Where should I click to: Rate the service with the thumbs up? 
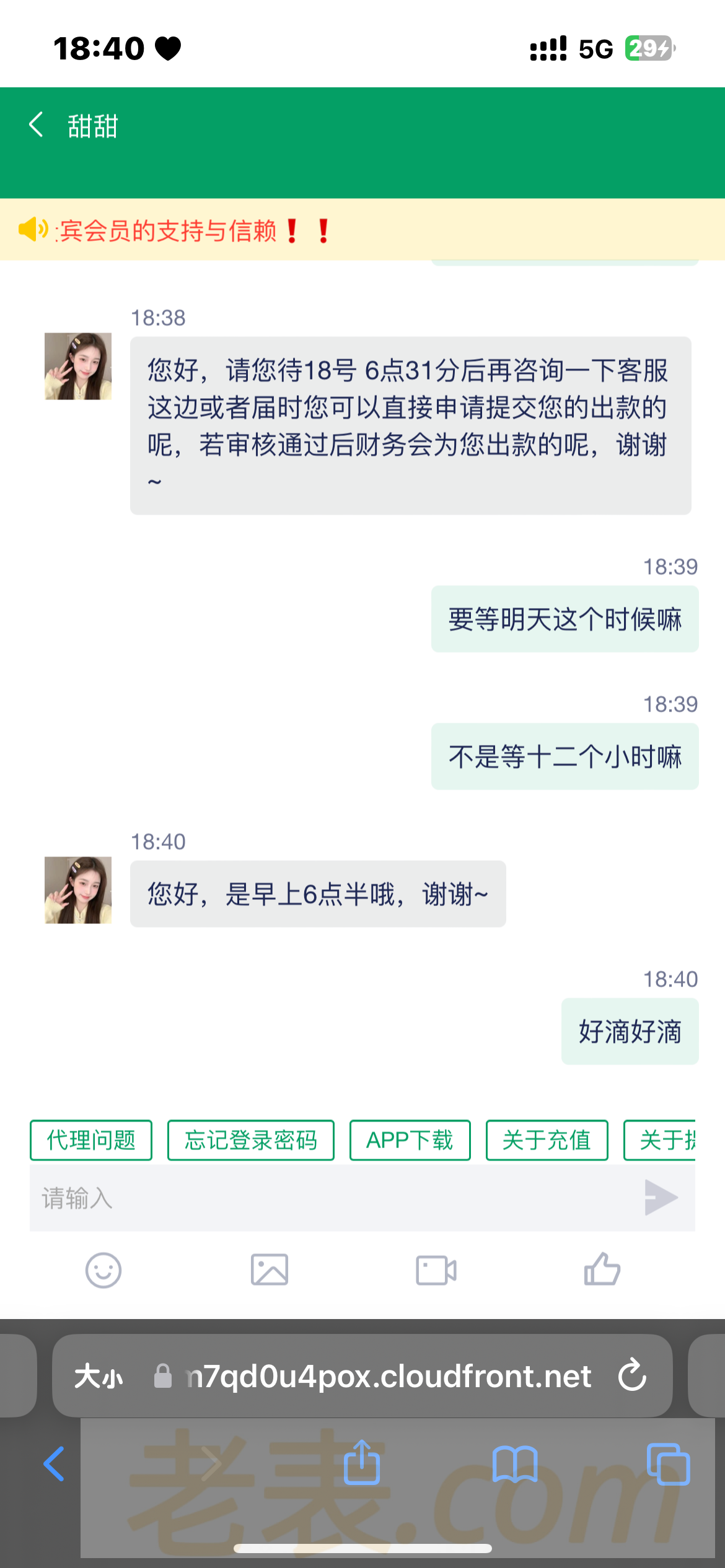tap(602, 1270)
